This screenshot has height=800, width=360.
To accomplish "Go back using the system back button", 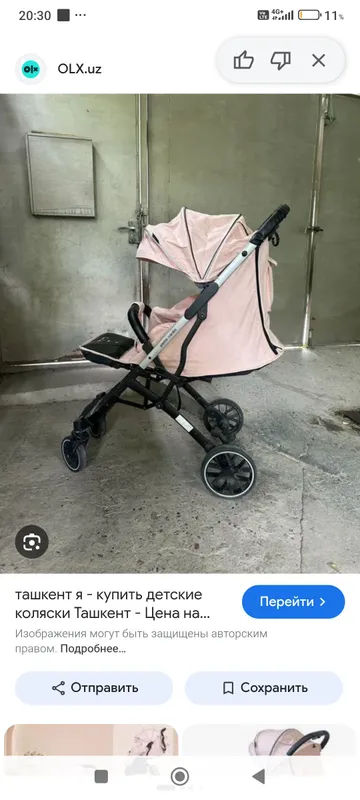I will click(259, 777).
